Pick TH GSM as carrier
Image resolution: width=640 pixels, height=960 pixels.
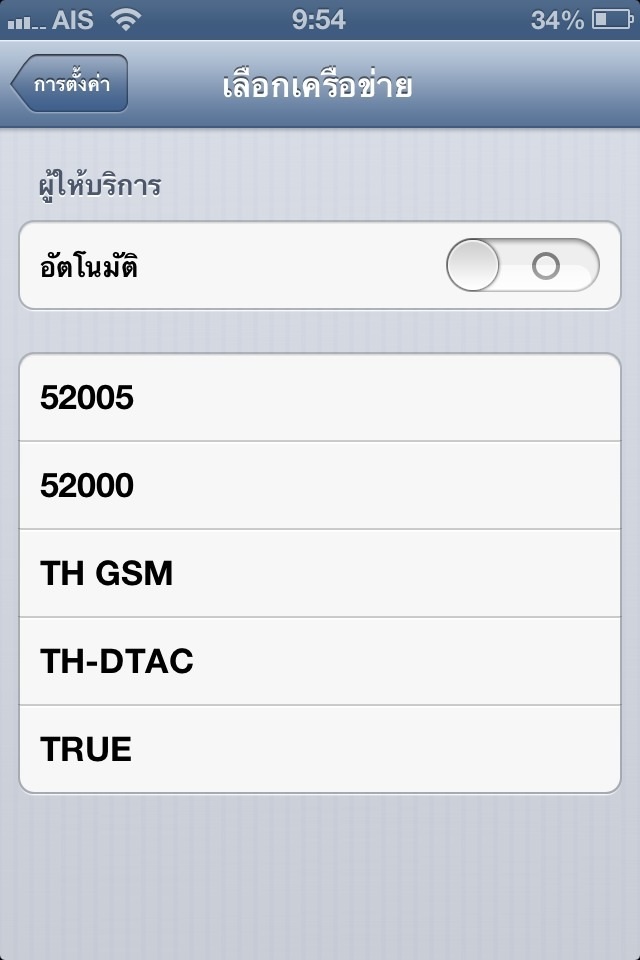[x=320, y=573]
